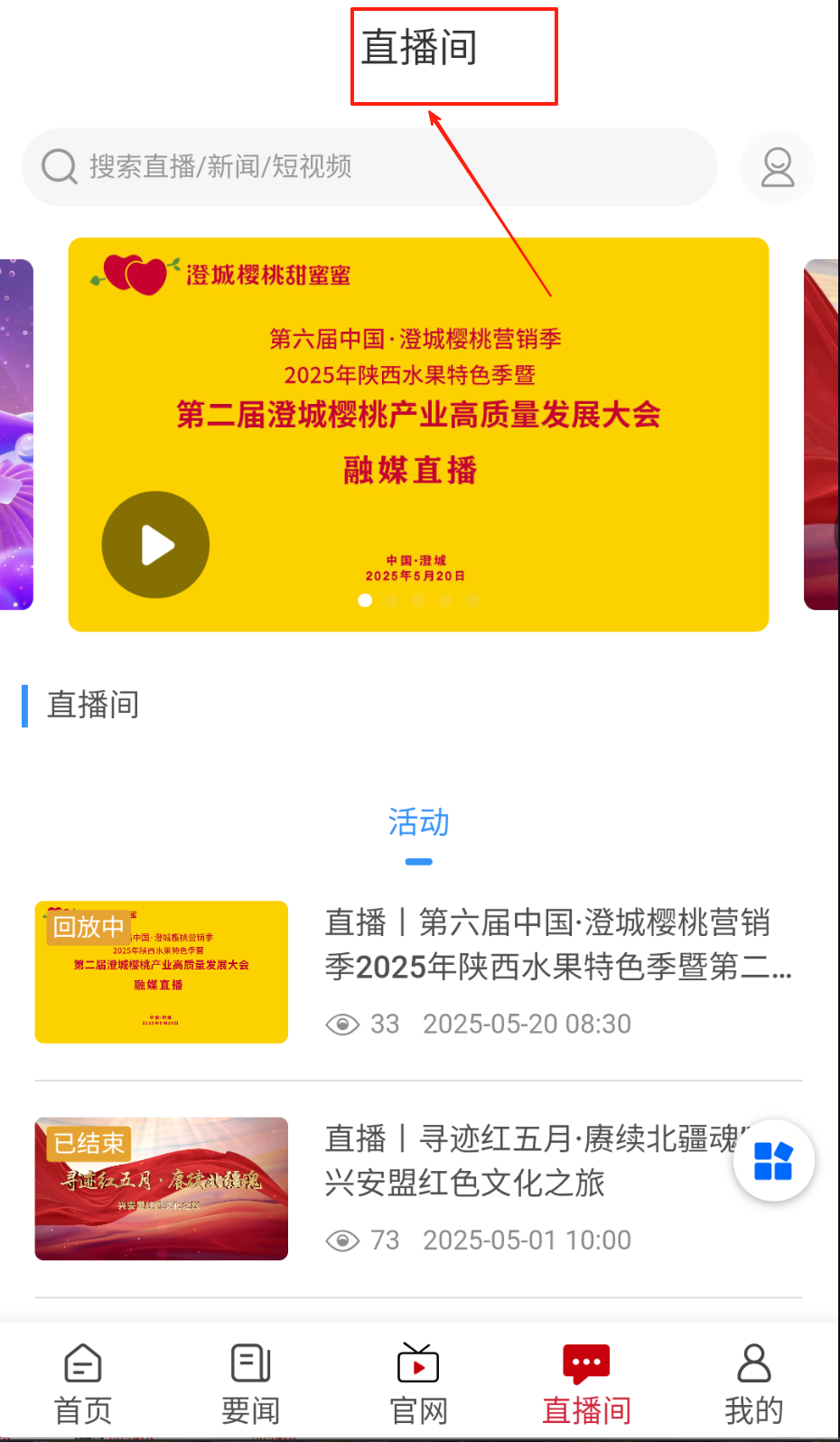Tap the search box for live/news/videos
Screen dimensions: 840x1442
click(369, 167)
